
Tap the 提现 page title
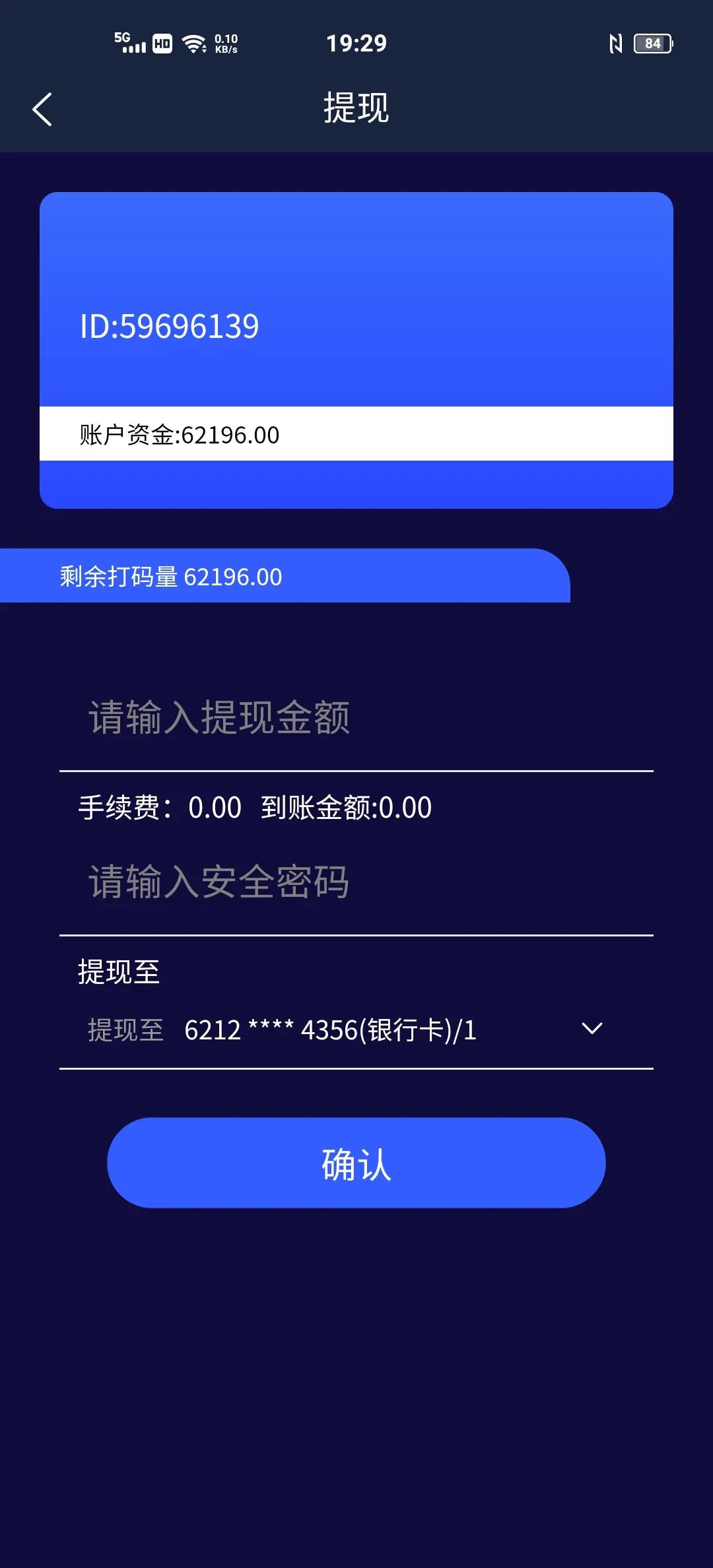pyautogui.click(x=356, y=108)
